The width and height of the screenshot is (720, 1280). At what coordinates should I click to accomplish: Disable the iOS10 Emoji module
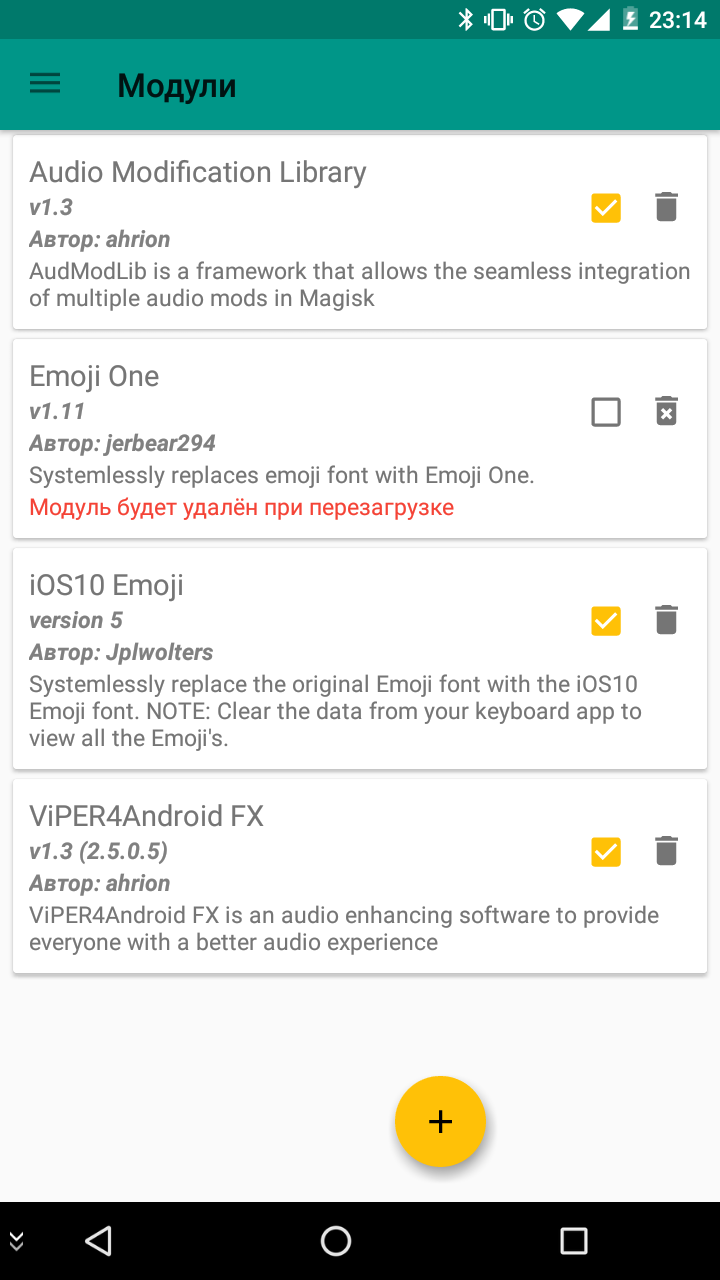coord(606,621)
